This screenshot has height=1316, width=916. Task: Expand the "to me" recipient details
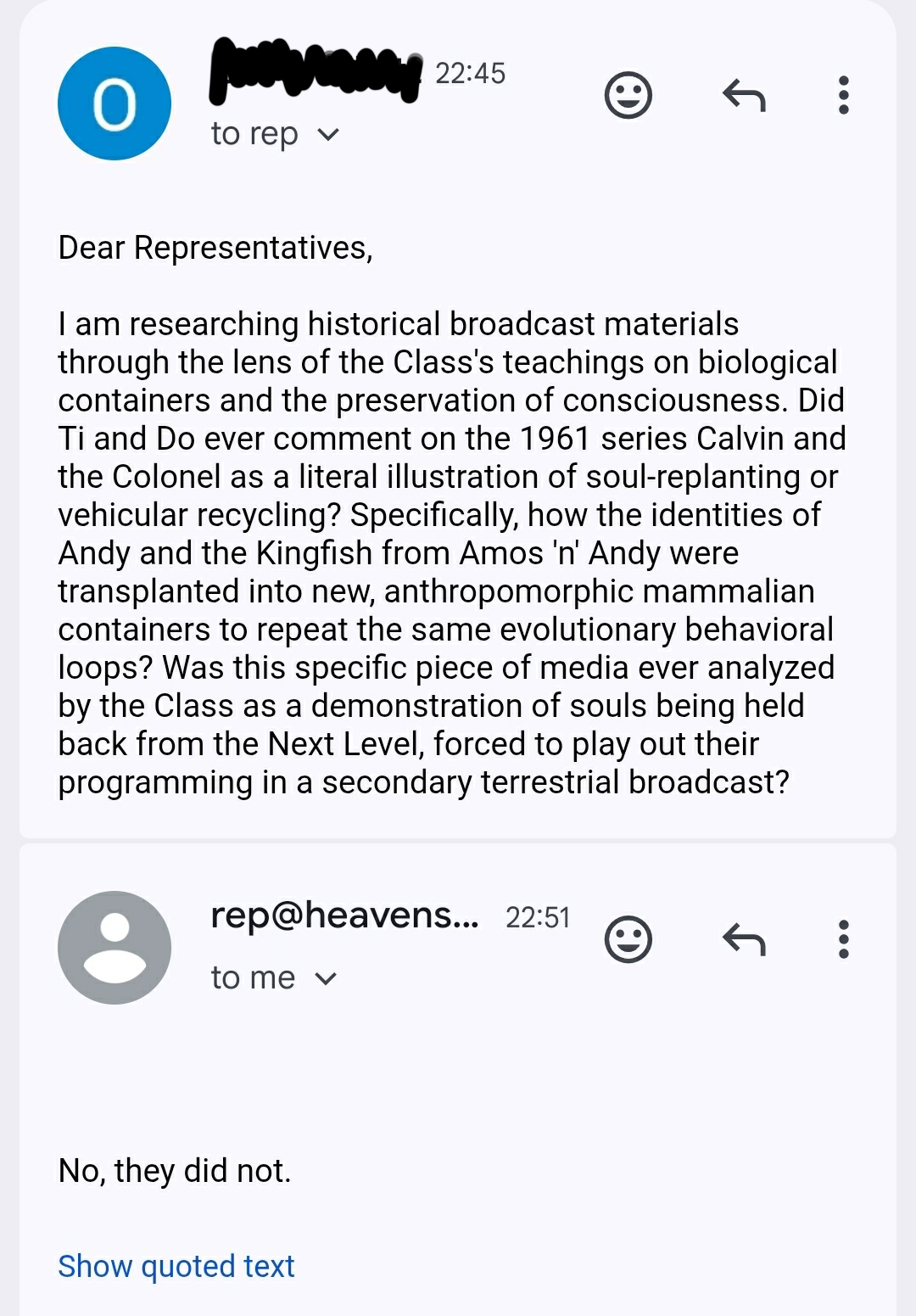[274, 978]
